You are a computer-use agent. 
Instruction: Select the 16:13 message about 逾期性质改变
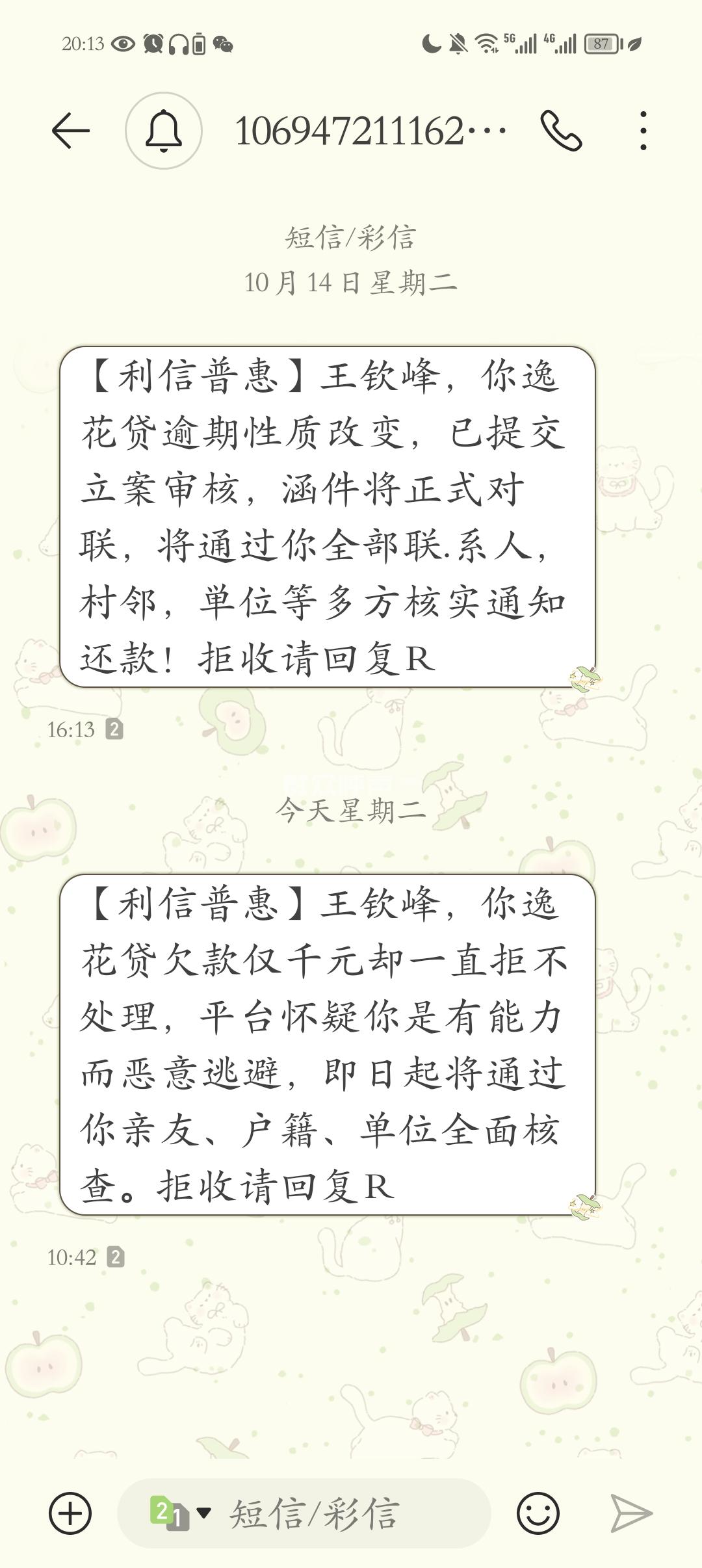coord(327,517)
